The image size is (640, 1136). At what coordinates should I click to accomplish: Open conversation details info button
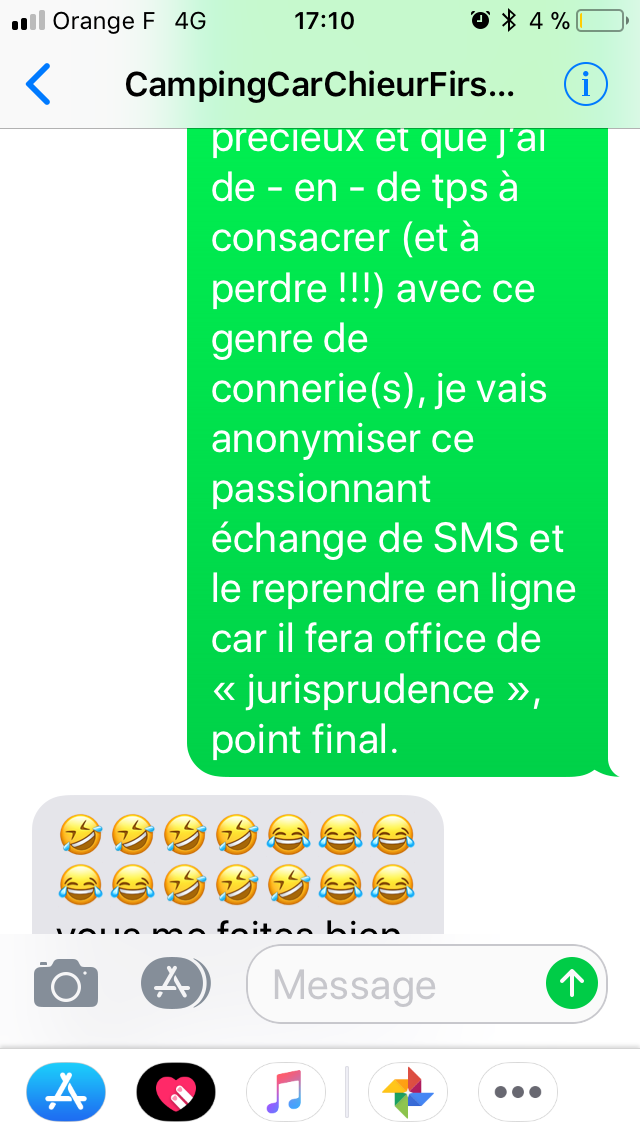point(585,85)
